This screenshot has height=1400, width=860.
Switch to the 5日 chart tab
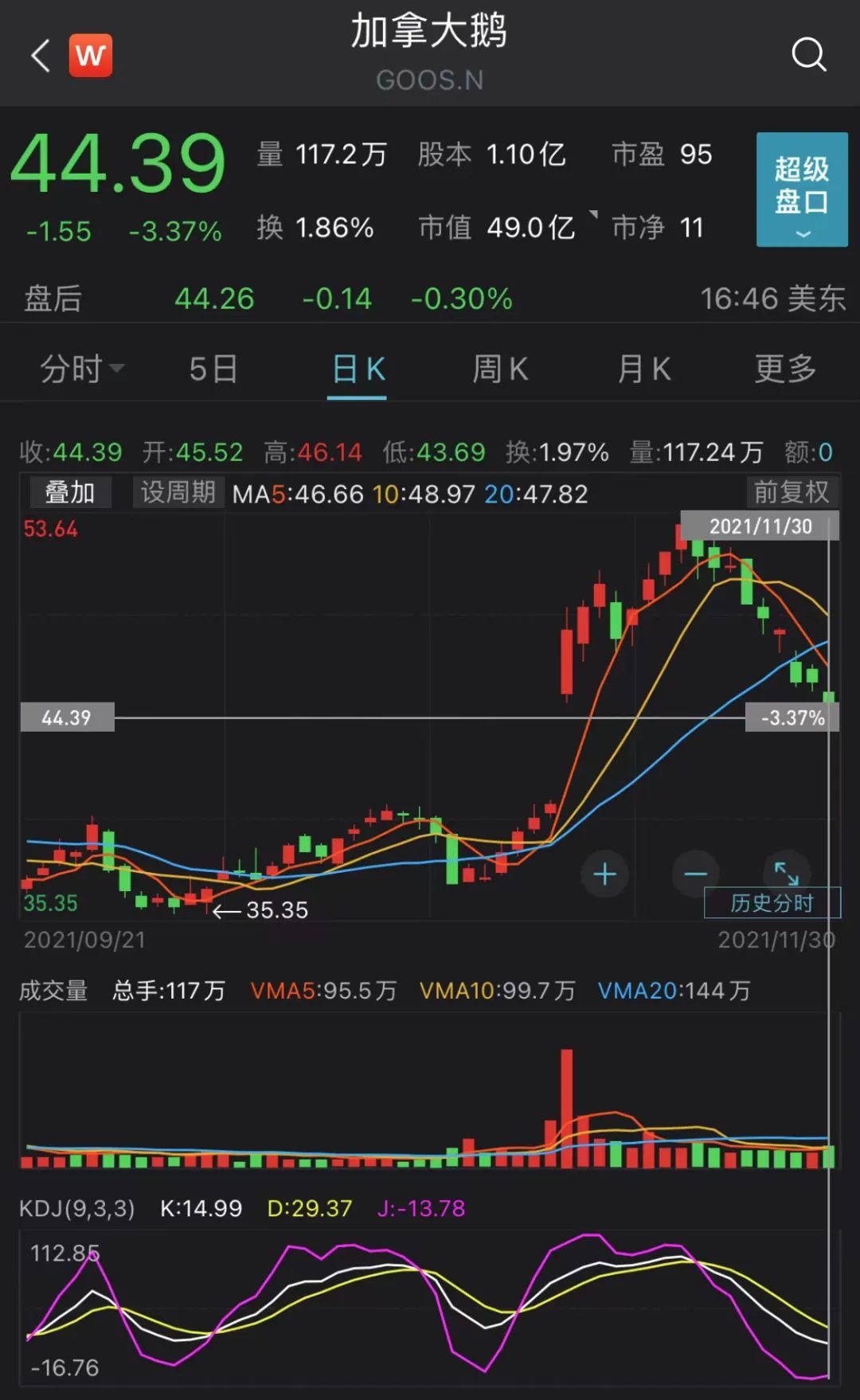click(x=213, y=369)
